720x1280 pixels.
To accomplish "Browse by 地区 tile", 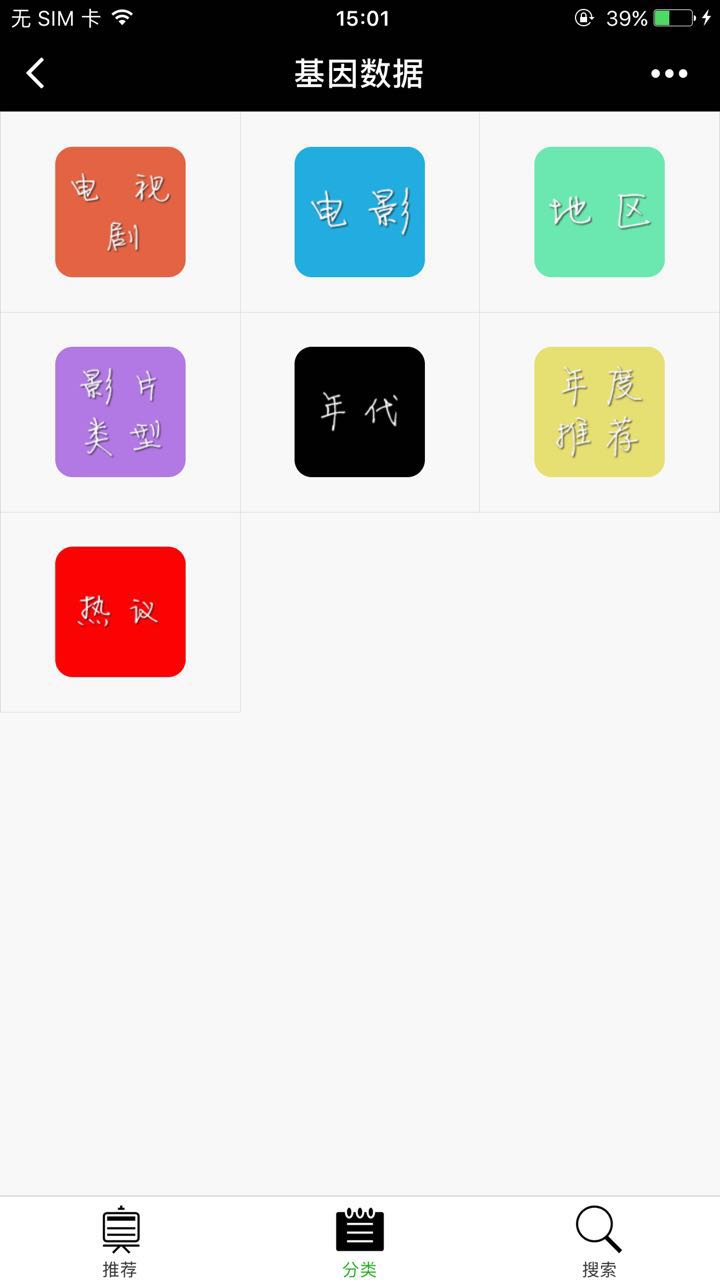I will click(599, 212).
